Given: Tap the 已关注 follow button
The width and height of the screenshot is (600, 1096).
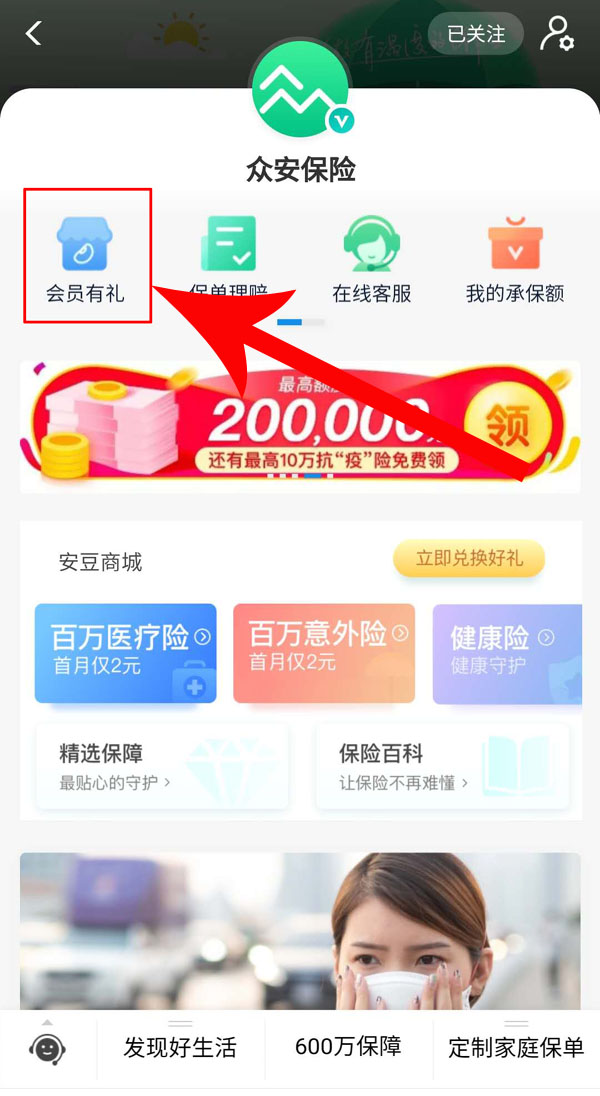Looking at the screenshot, I should pos(475,34).
